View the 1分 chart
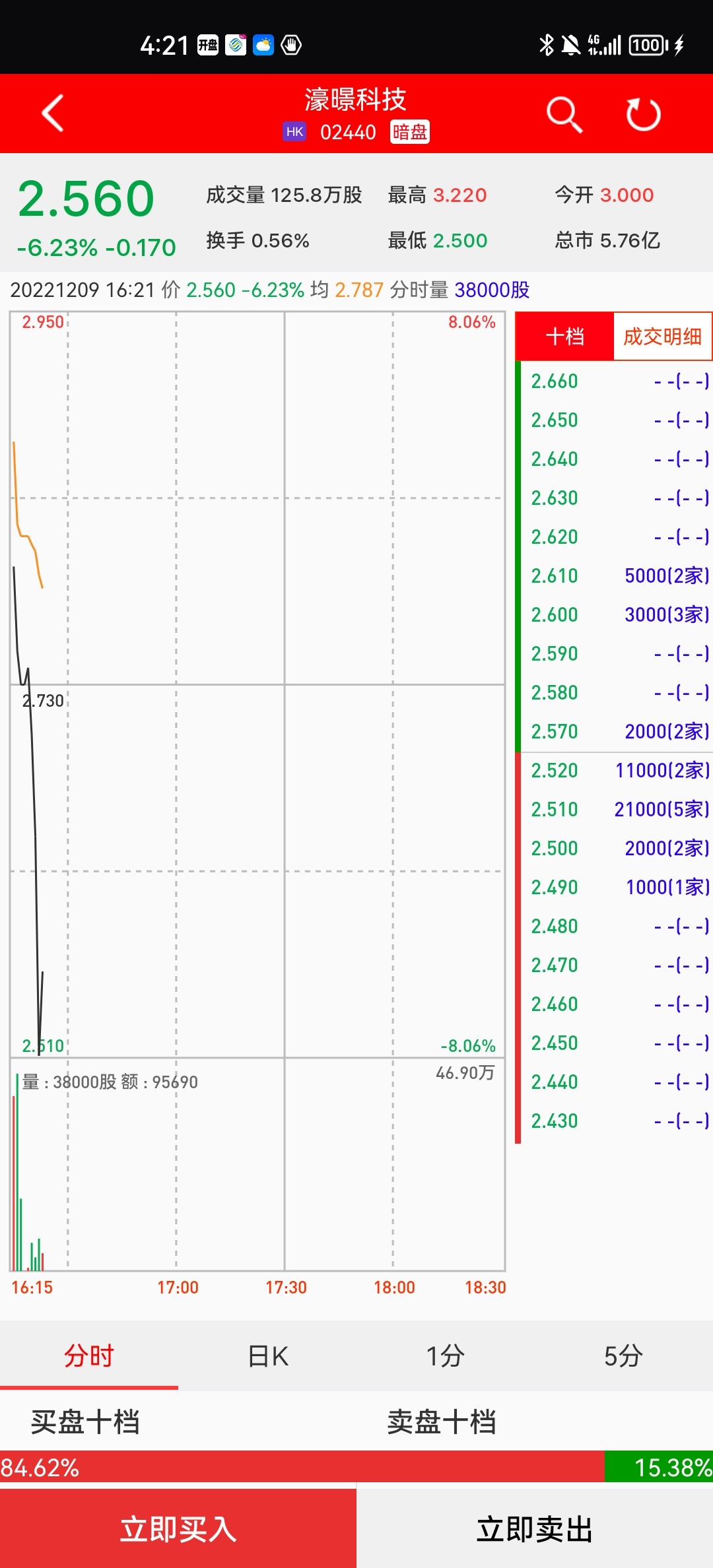 (x=446, y=1357)
